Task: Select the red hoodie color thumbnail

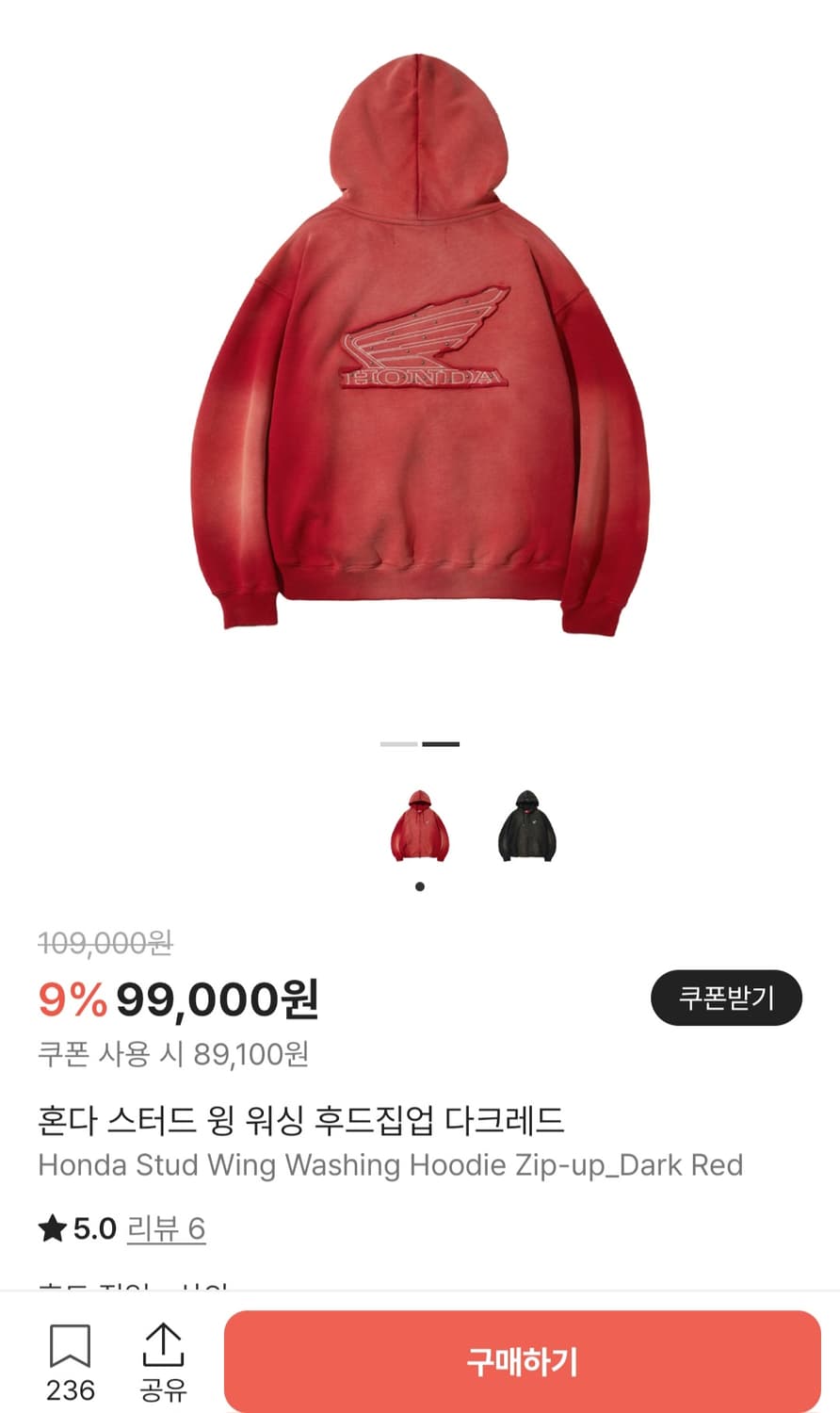Action: (x=418, y=827)
